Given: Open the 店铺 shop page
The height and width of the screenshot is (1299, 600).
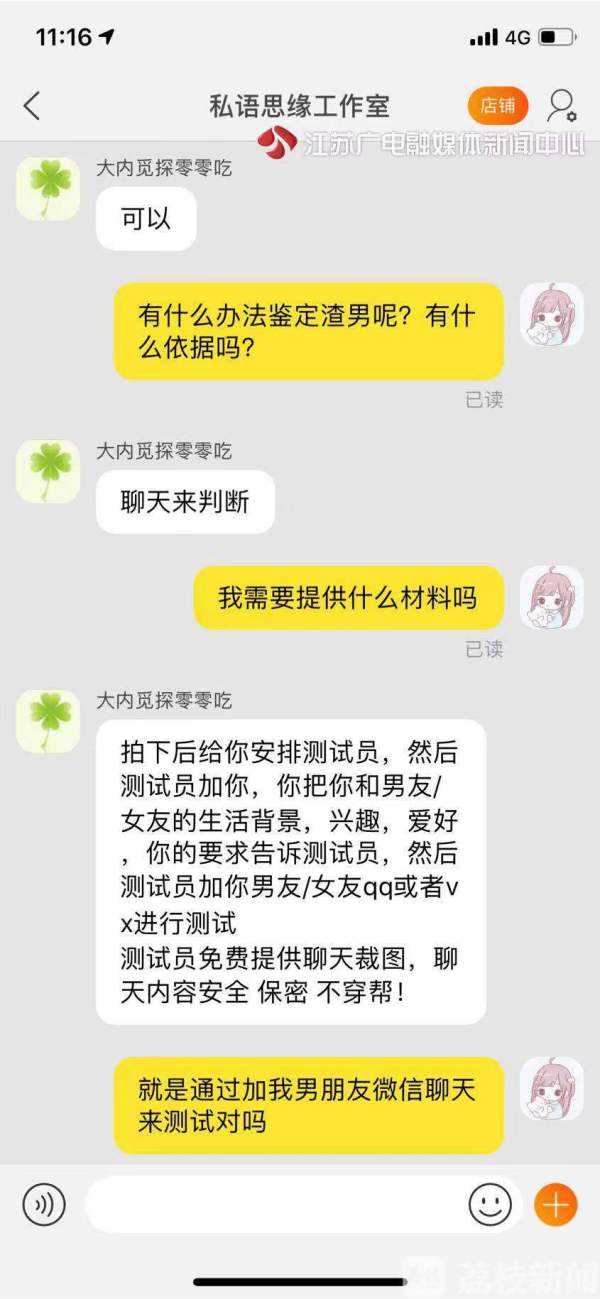Looking at the screenshot, I should pos(497,105).
